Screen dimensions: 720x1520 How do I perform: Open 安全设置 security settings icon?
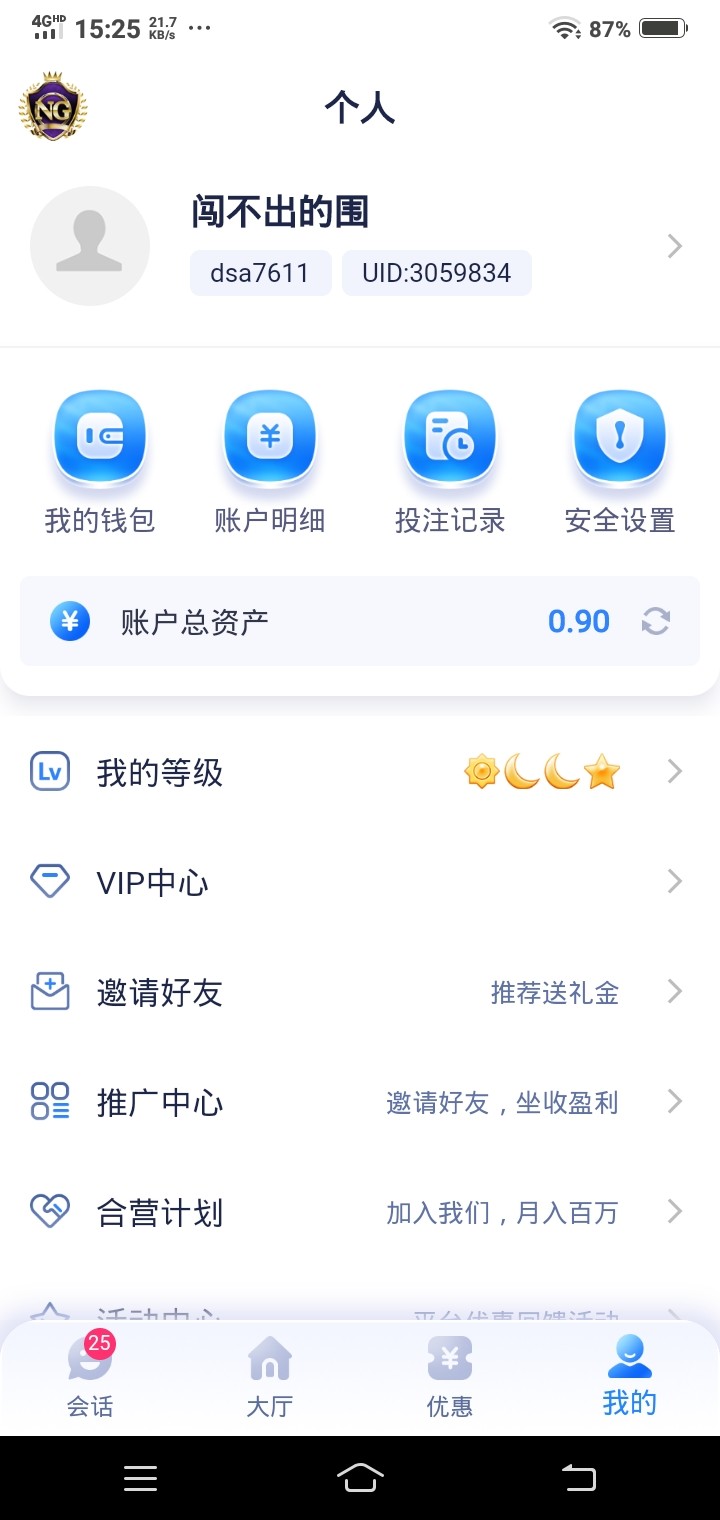(x=620, y=436)
